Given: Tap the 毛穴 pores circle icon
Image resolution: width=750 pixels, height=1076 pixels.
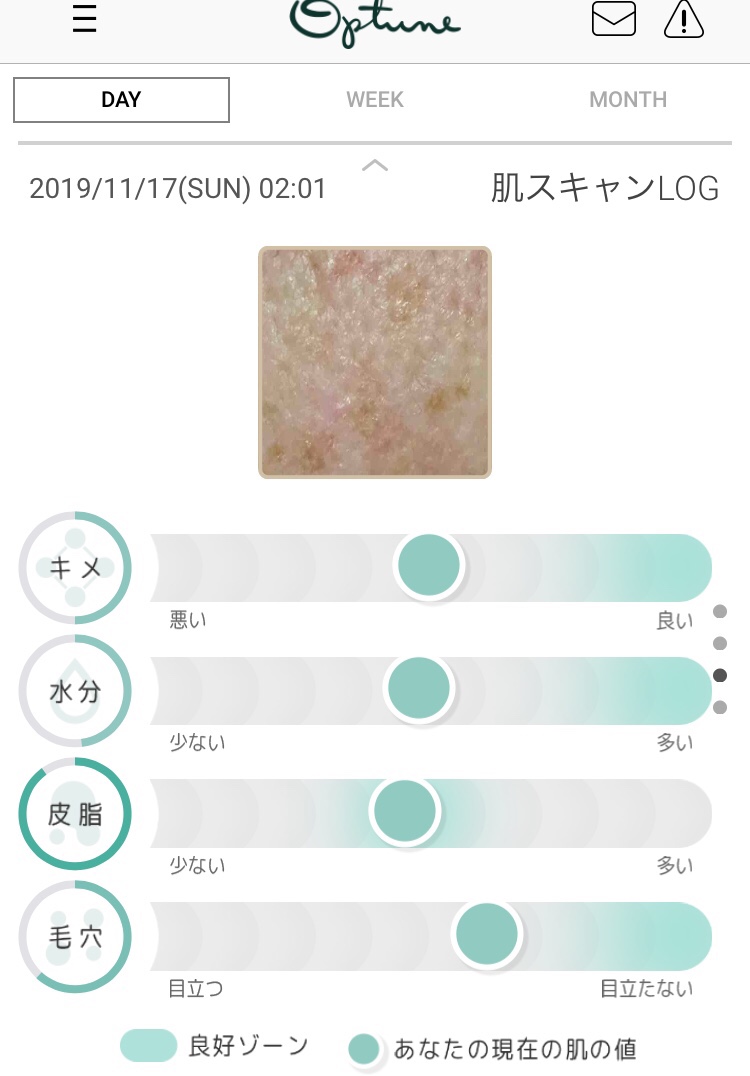Looking at the screenshot, I should click(75, 937).
